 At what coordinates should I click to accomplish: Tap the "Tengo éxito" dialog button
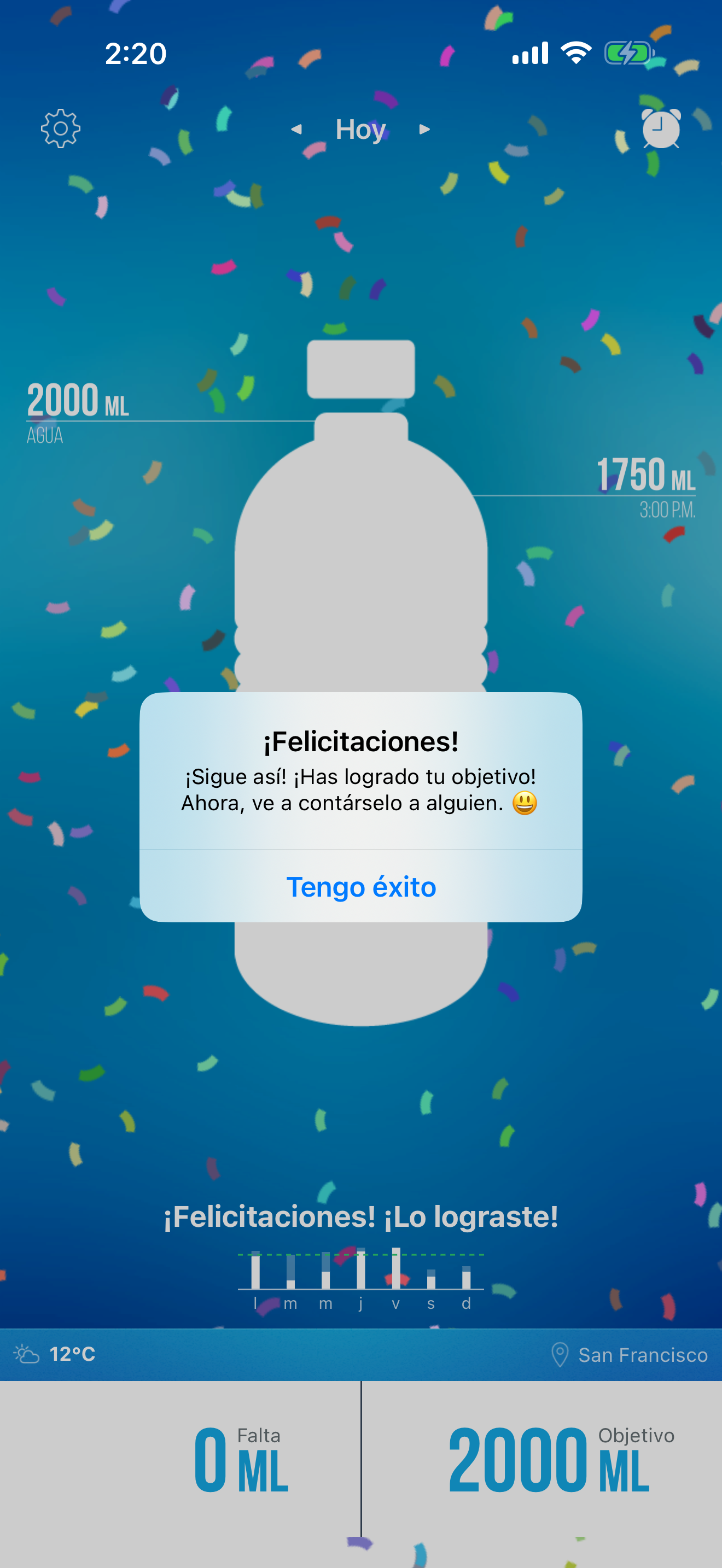(x=361, y=886)
